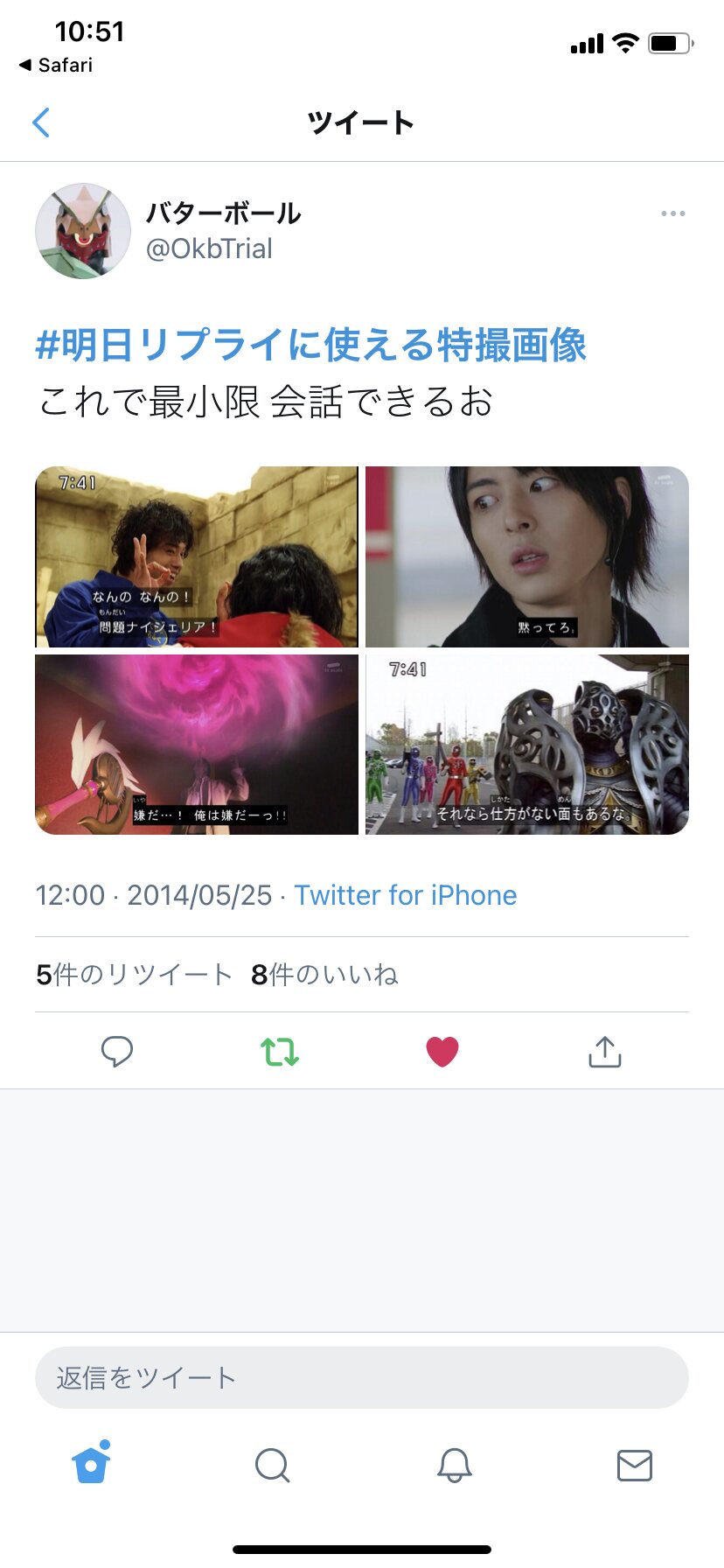Open the Twitter for iPhone source link

[405, 895]
